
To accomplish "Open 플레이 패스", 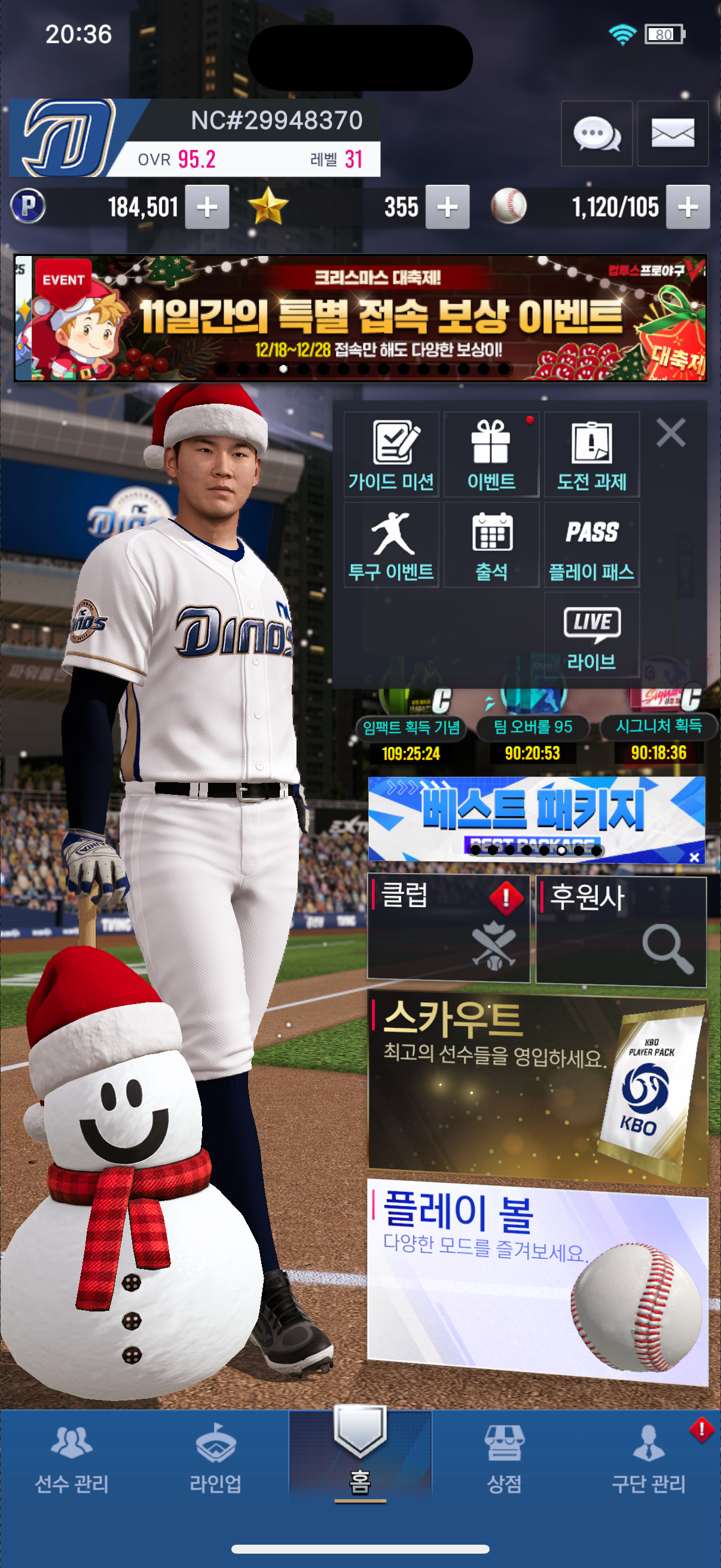I will point(591,544).
